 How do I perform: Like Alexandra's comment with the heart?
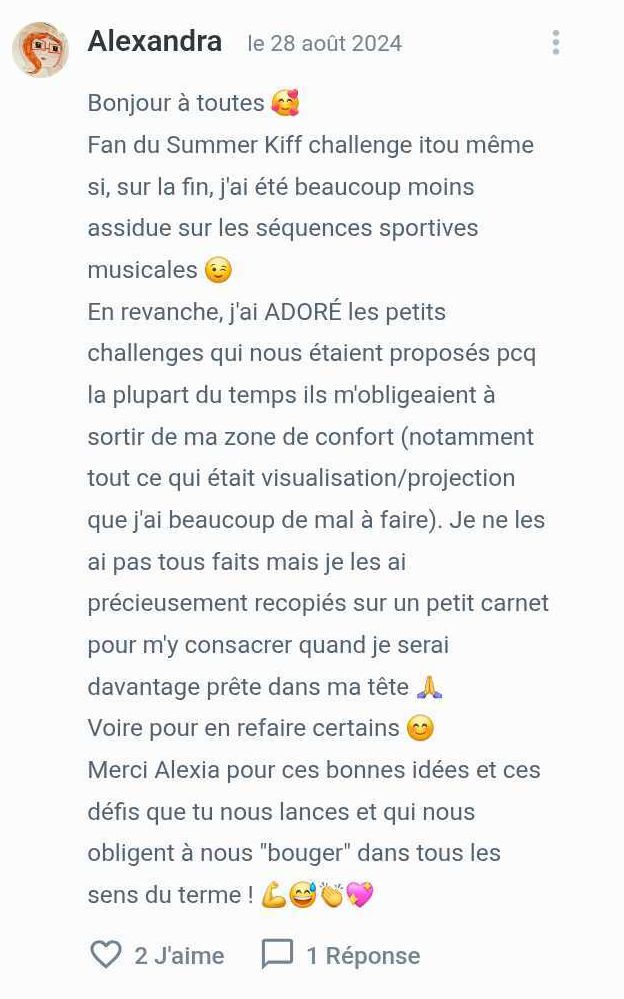click(x=106, y=955)
